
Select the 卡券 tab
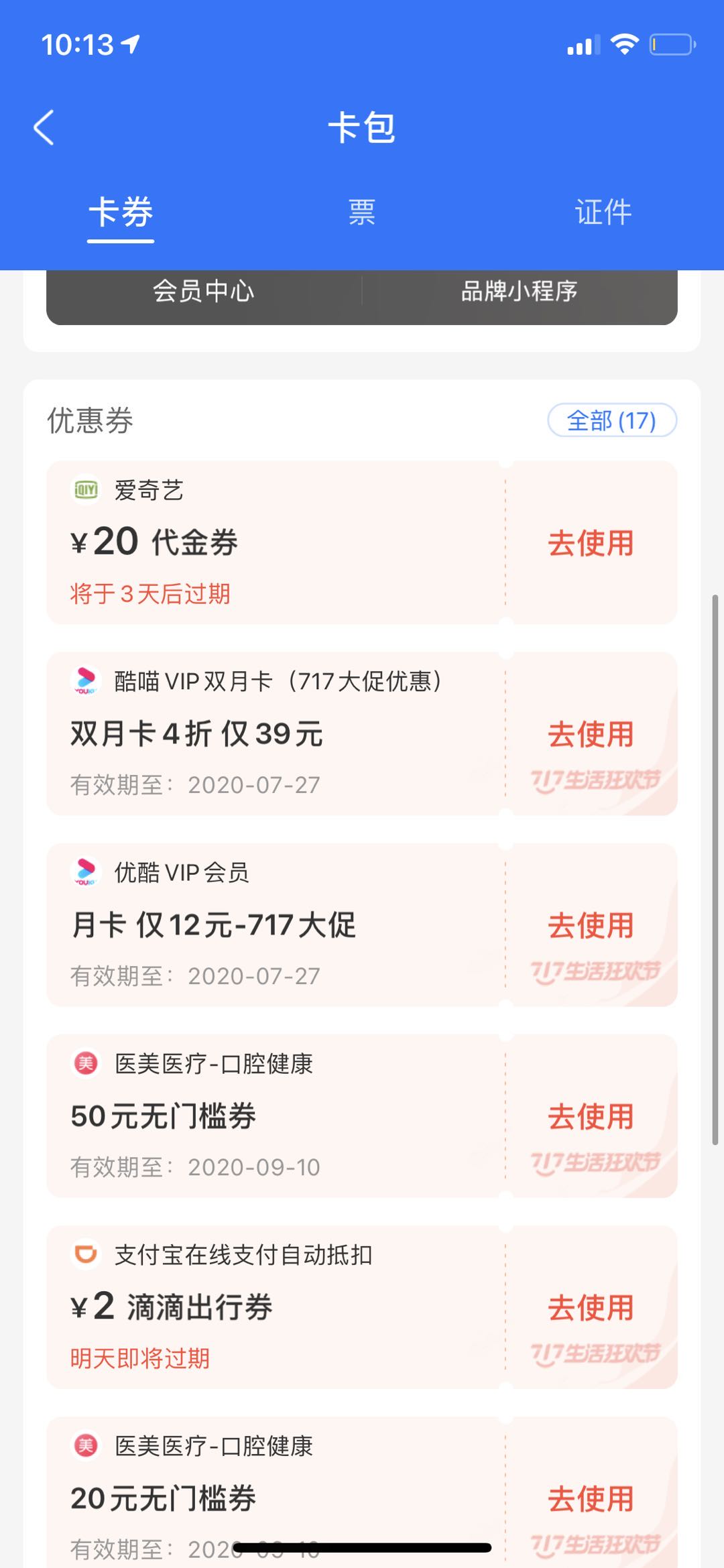click(121, 213)
